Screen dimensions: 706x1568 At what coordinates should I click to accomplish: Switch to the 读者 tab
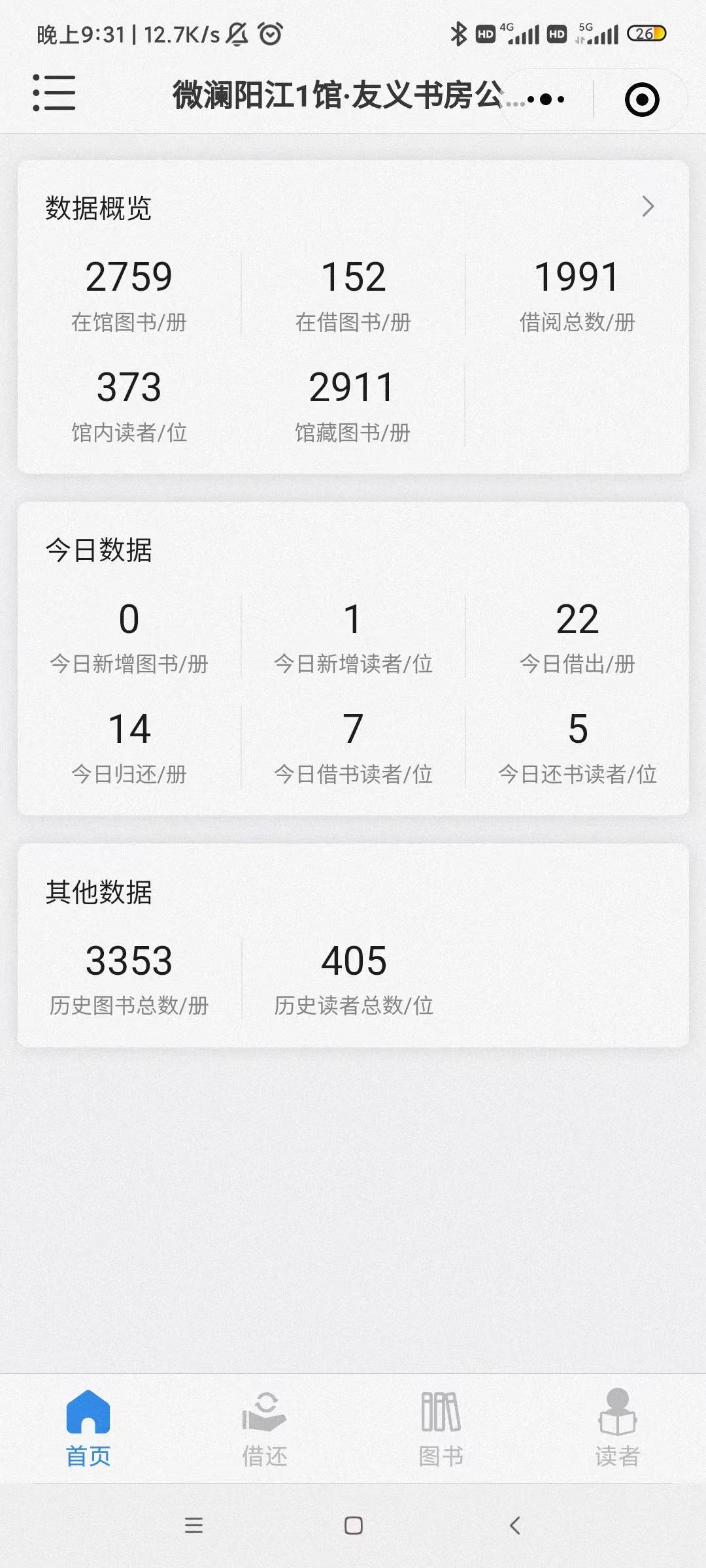[x=617, y=1428]
